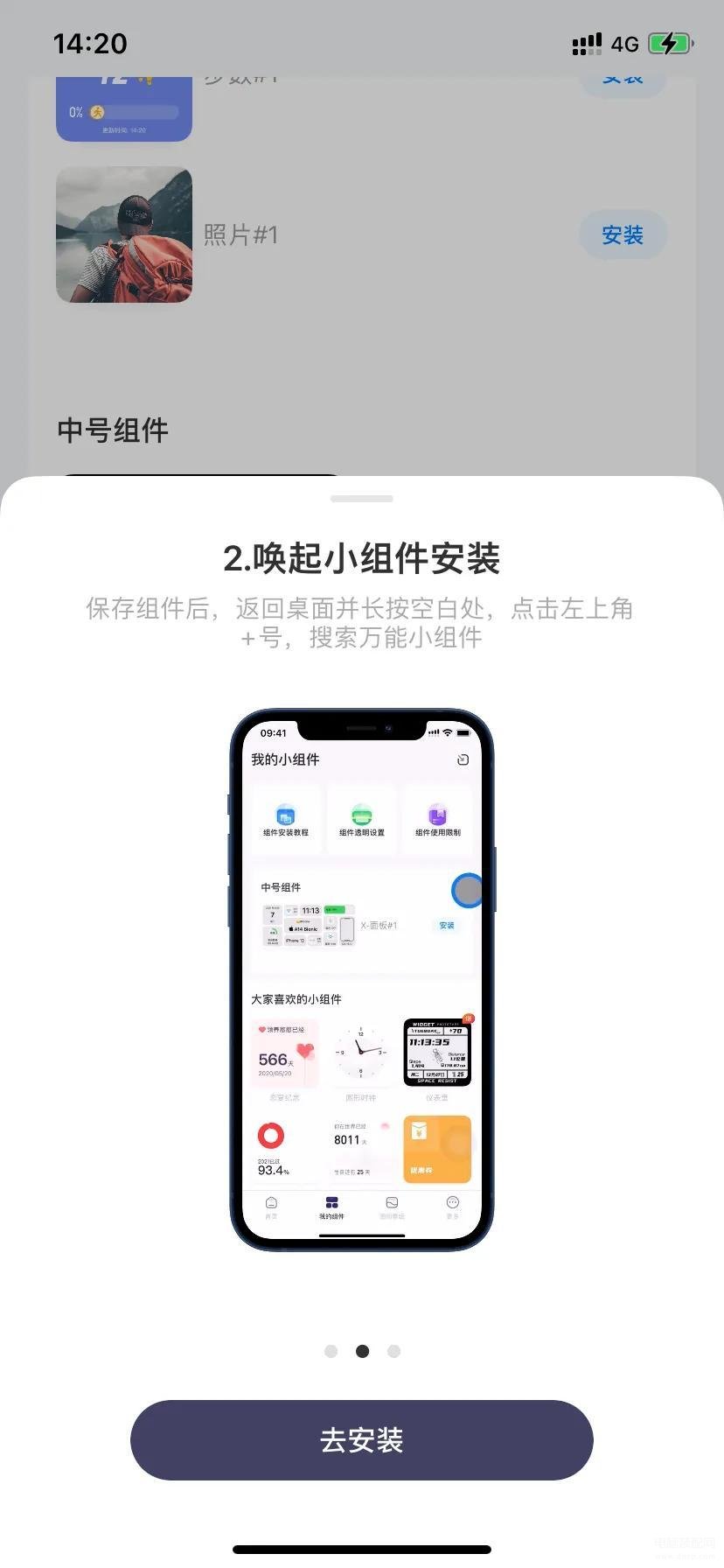Tap the sheet drag handle
Screen dimensions: 724x1568
click(x=362, y=499)
